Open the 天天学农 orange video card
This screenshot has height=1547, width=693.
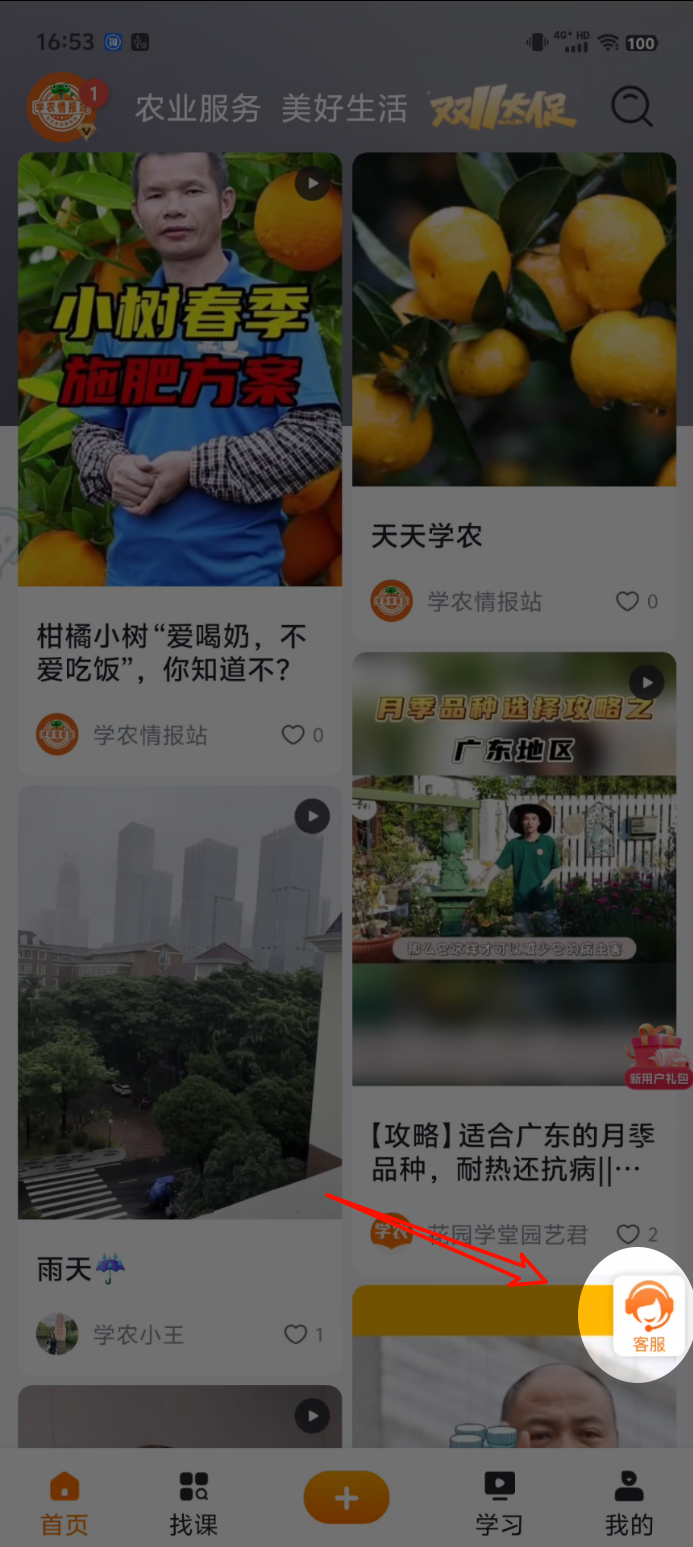click(x=514, y=320)
